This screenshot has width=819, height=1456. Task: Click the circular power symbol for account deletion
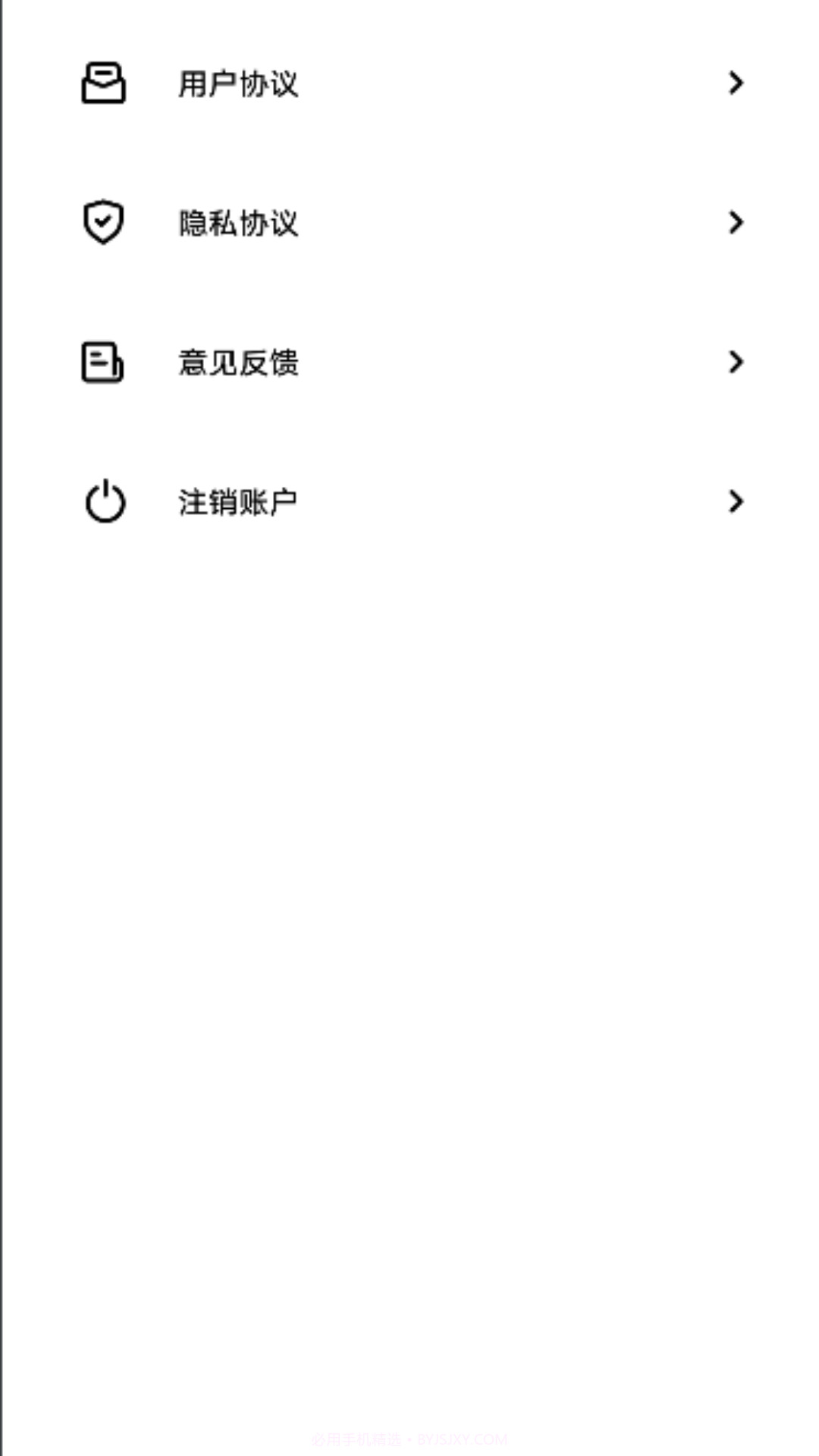104,501
